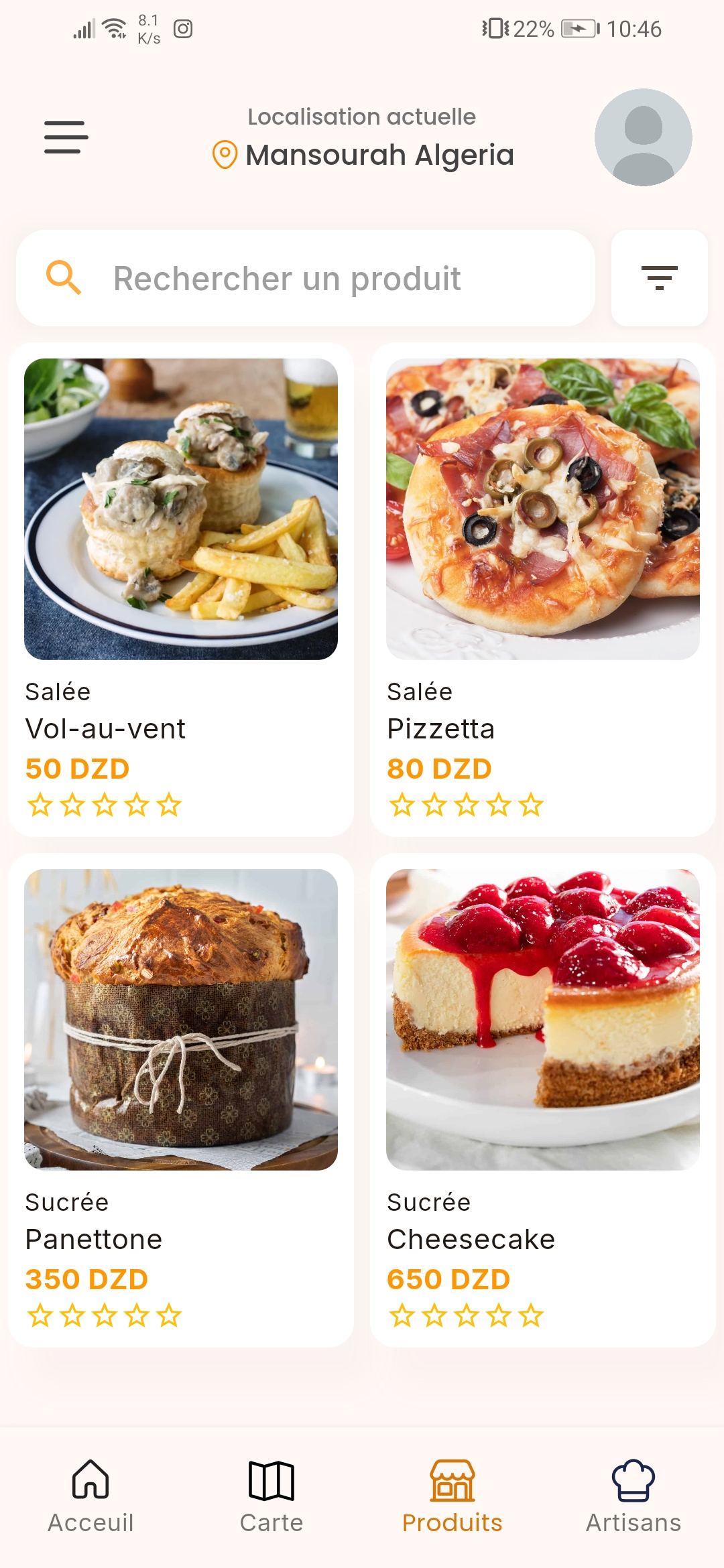Select the Panettone product card

(x=181, y=1100)
